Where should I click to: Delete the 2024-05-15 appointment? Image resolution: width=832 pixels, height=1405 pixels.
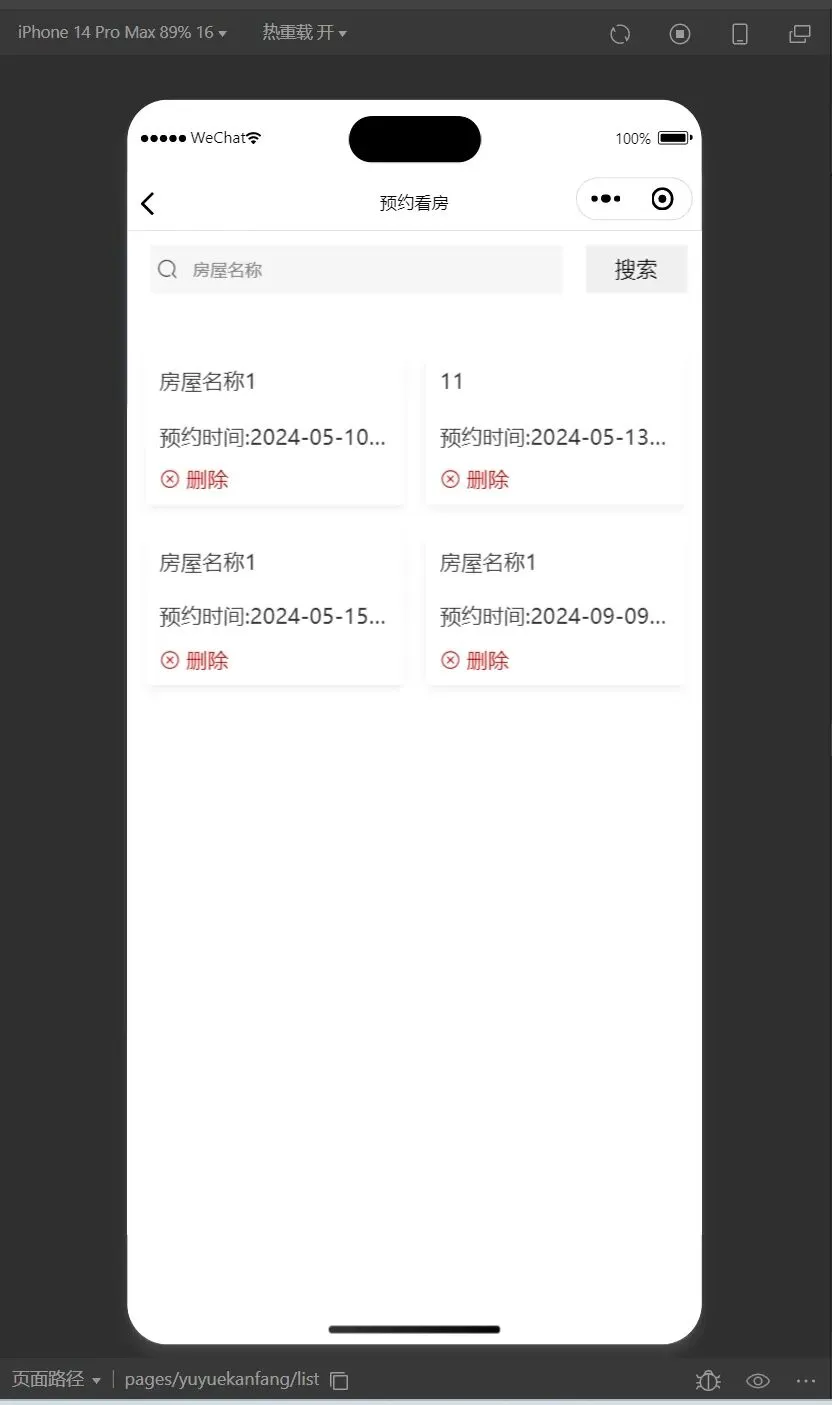195,660
